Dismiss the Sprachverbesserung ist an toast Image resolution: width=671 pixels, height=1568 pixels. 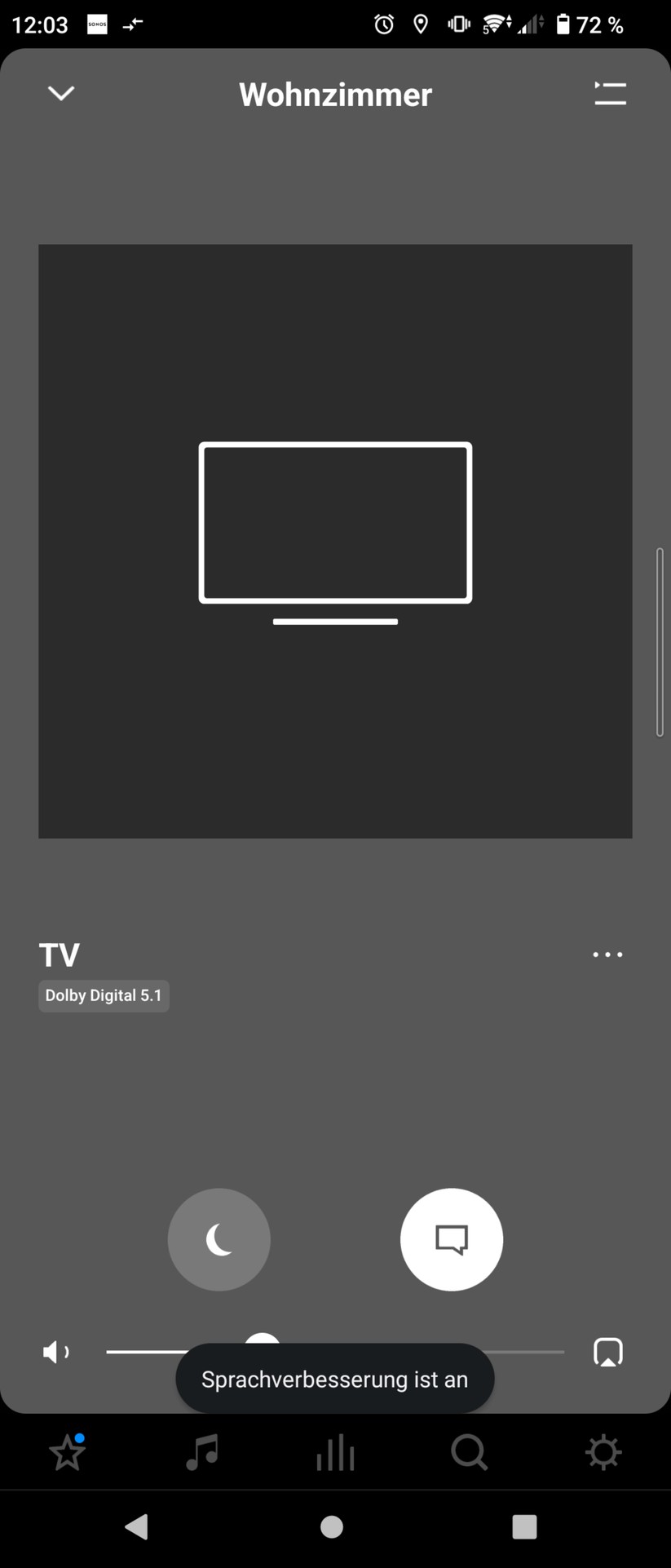click(x=334, y=1379)
